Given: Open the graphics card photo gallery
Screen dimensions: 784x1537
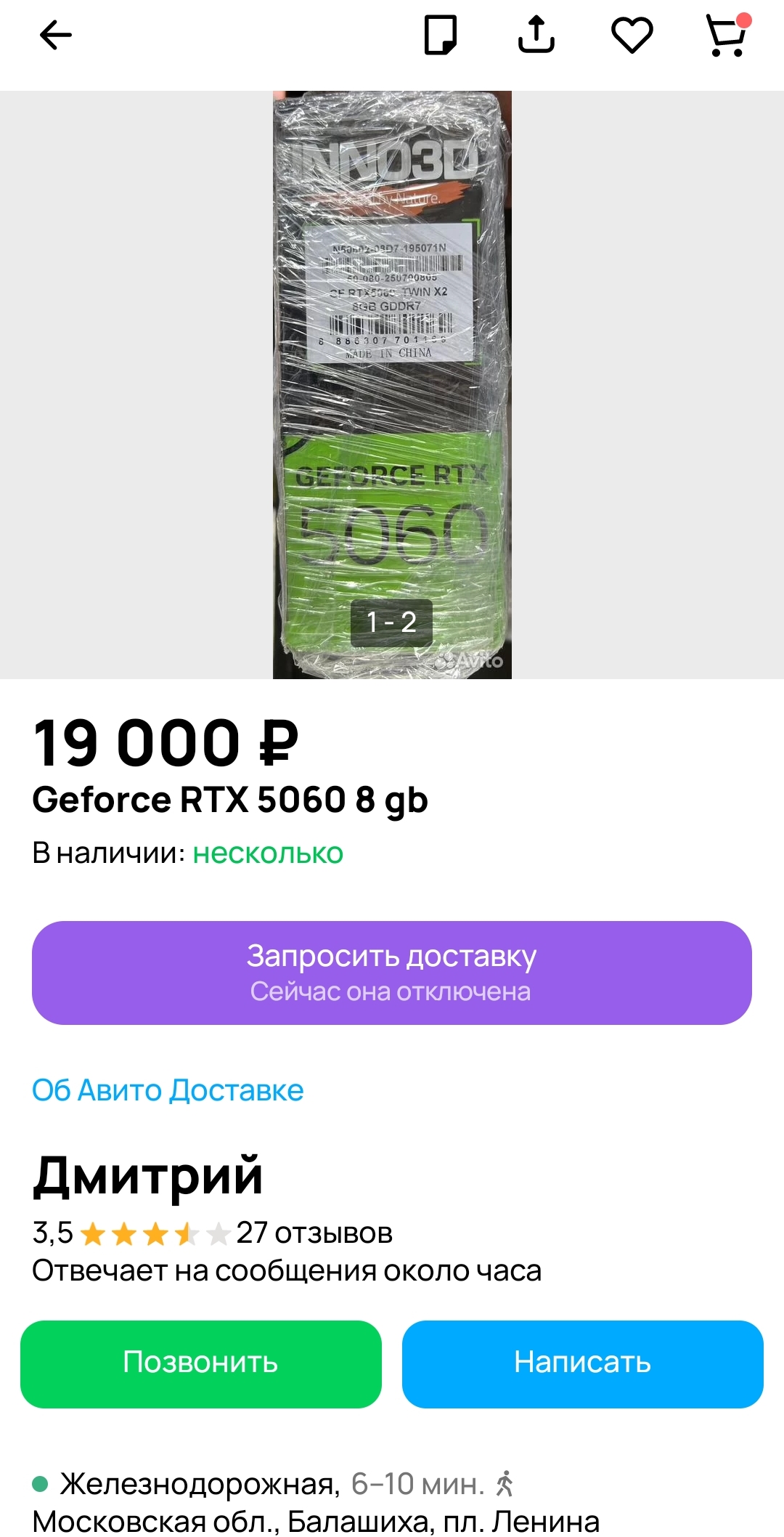Looking at the screenshot, I should click(392, 385).
